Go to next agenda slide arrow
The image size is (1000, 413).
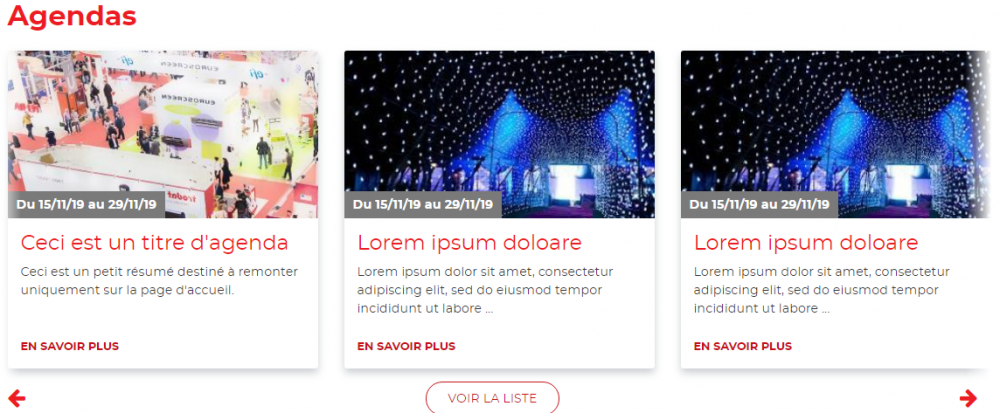point(968,398)
